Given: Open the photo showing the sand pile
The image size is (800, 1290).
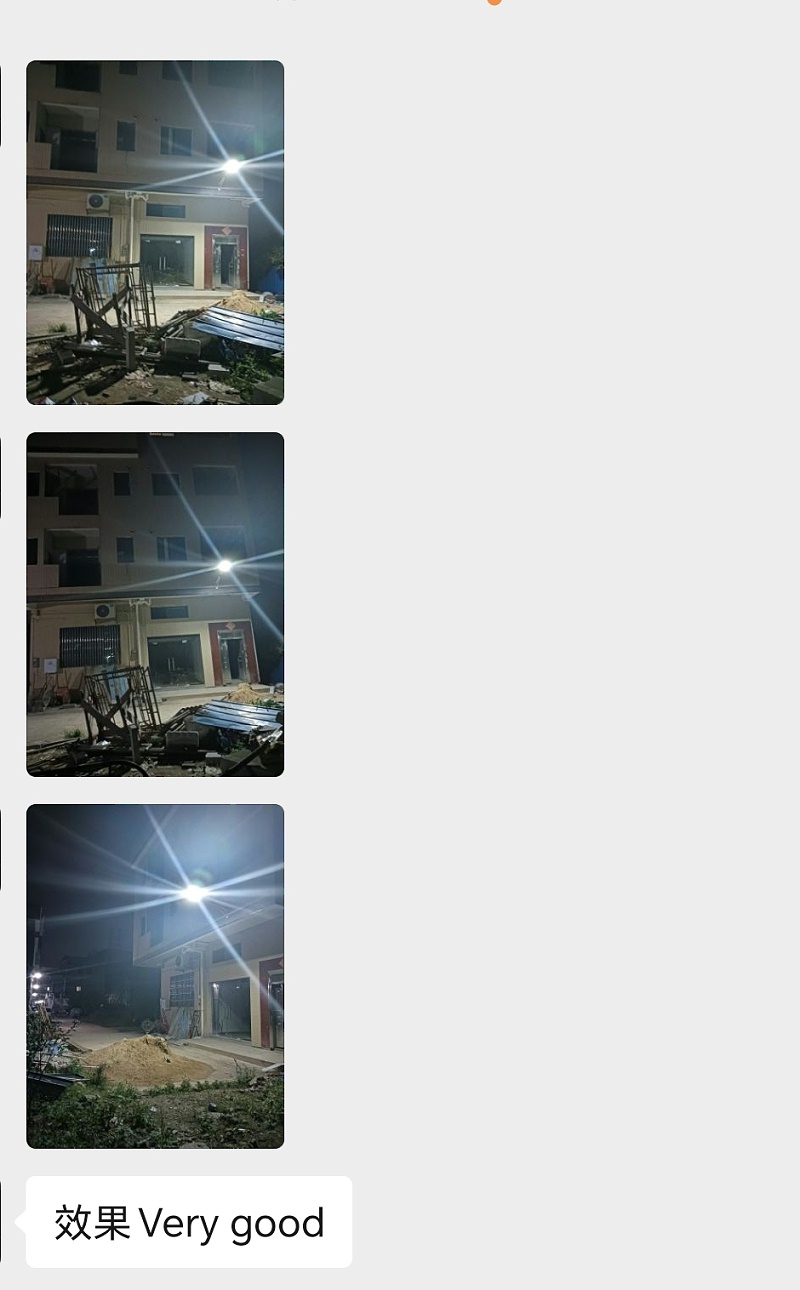Looking at the screenshot, I should click(x=155, y=976).
